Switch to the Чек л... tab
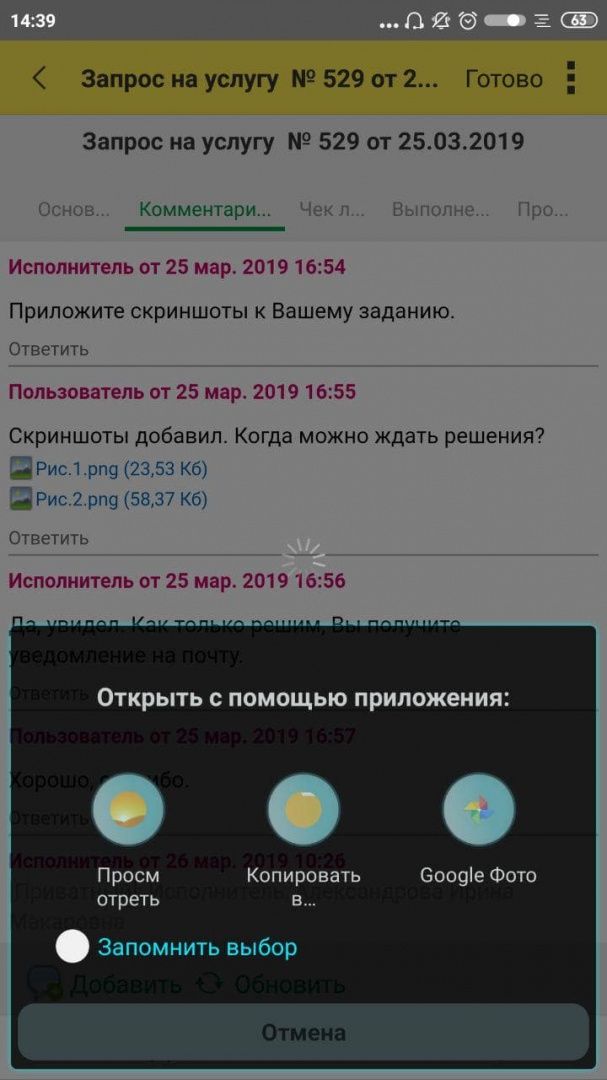This screenshot has width=607, height=1080. point(331,209)
